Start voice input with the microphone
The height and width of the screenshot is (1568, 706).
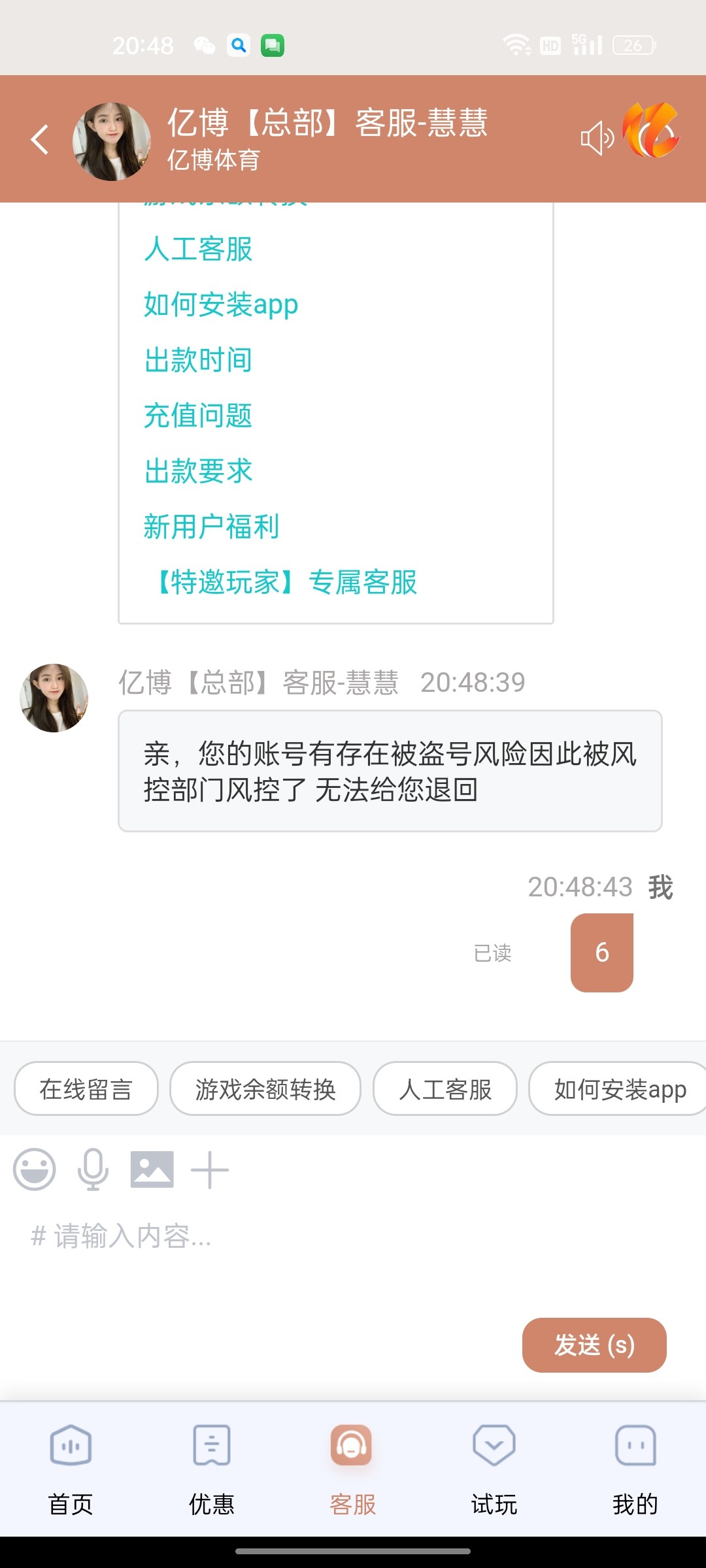coord(93,1169)
